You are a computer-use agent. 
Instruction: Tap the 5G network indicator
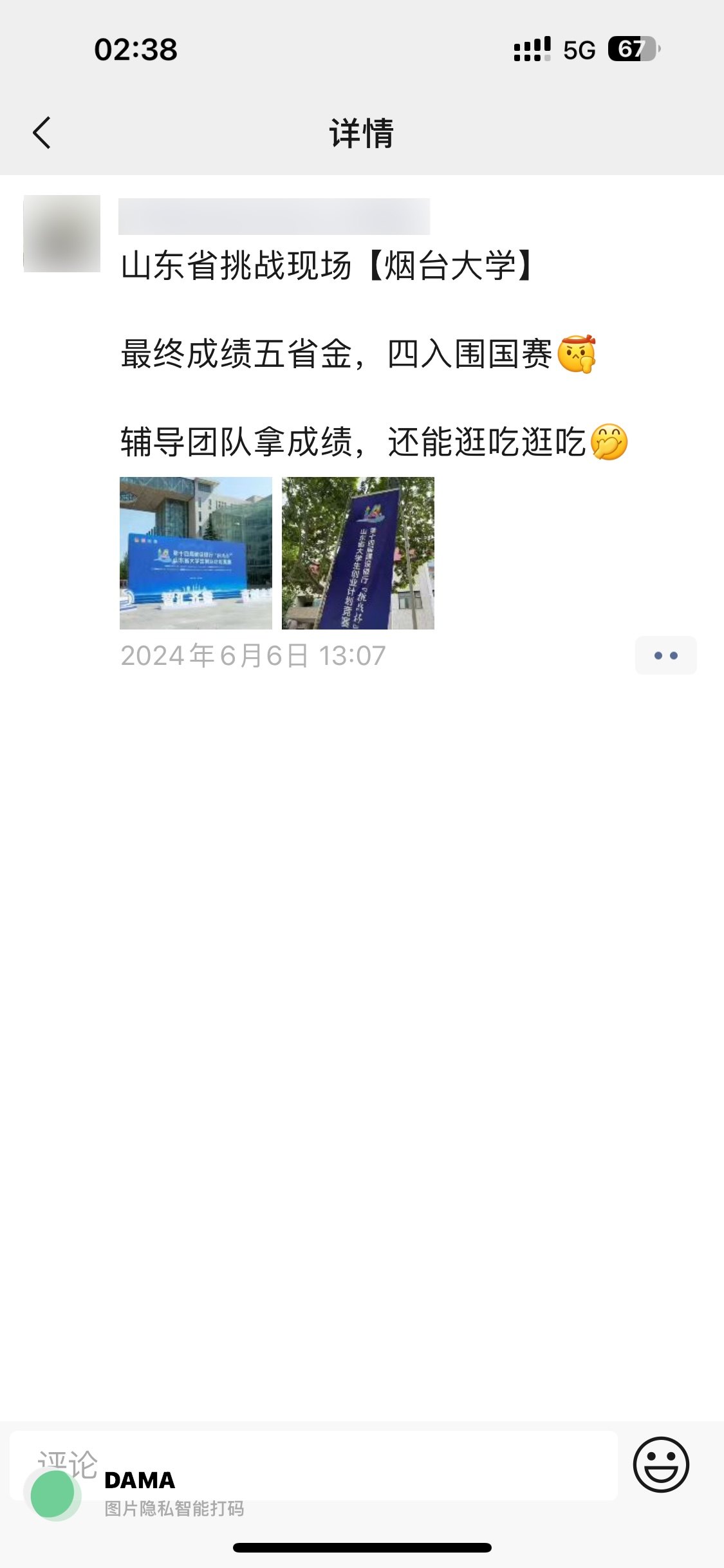tap(579, 48)
